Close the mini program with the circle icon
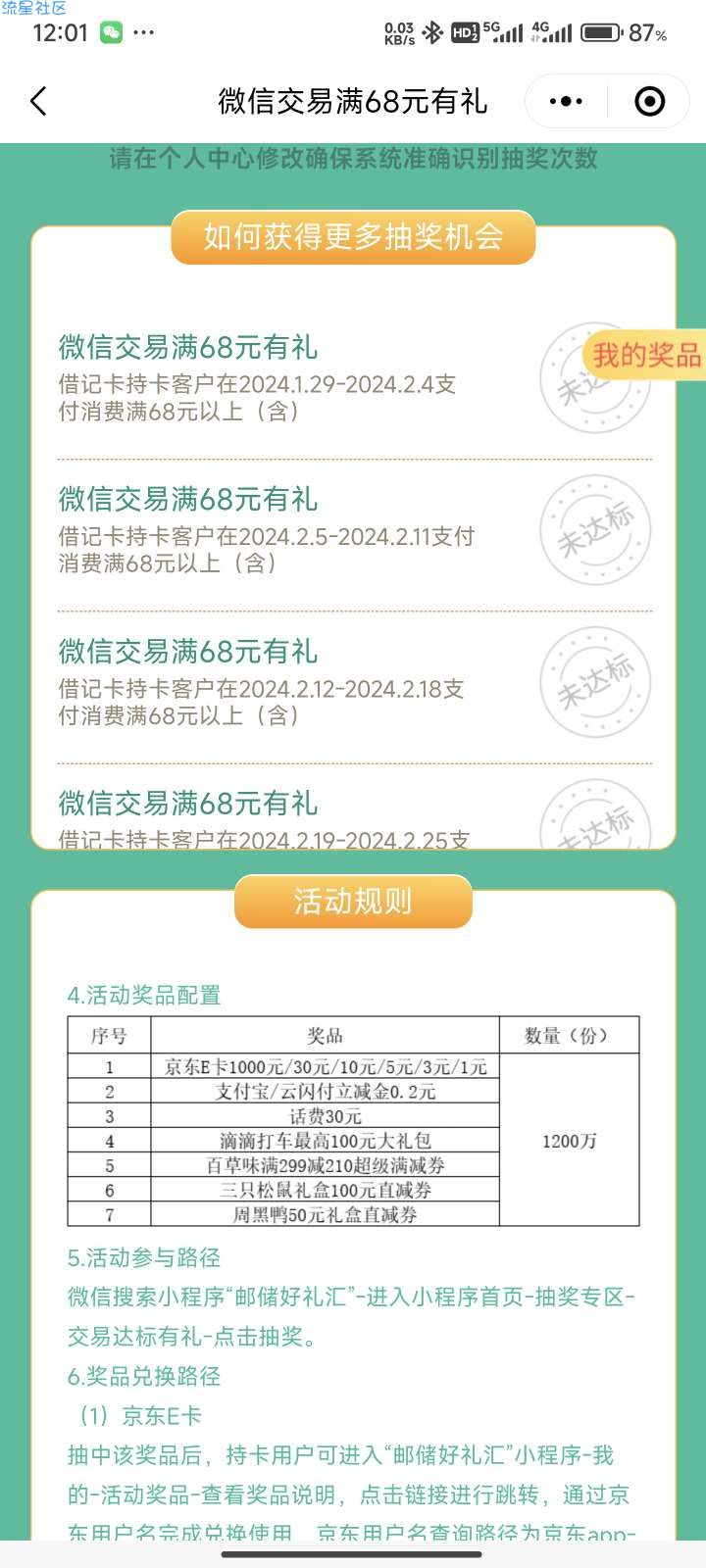 649,101
